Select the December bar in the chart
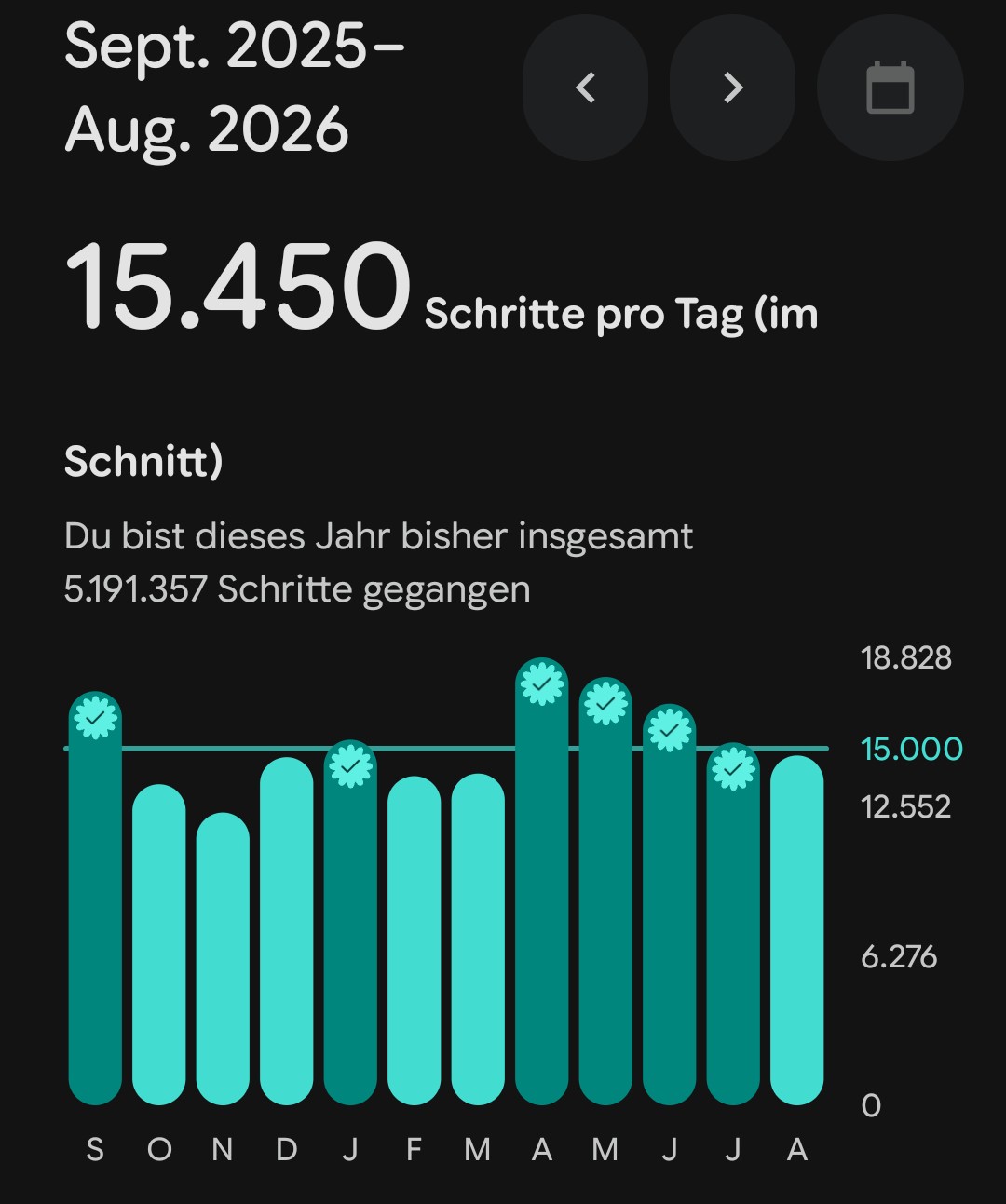 (287, 931)
